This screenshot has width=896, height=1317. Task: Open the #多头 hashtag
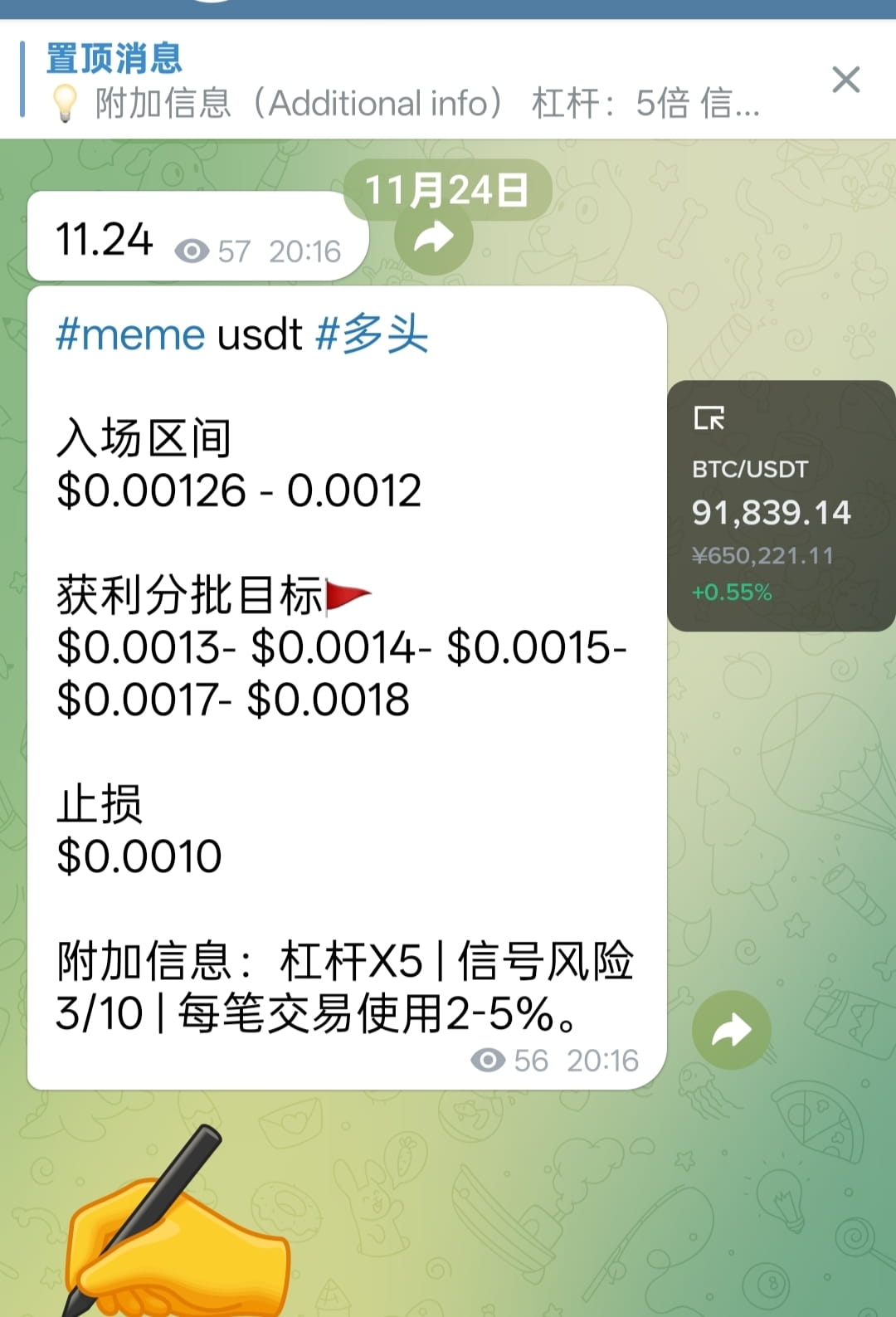373,334
